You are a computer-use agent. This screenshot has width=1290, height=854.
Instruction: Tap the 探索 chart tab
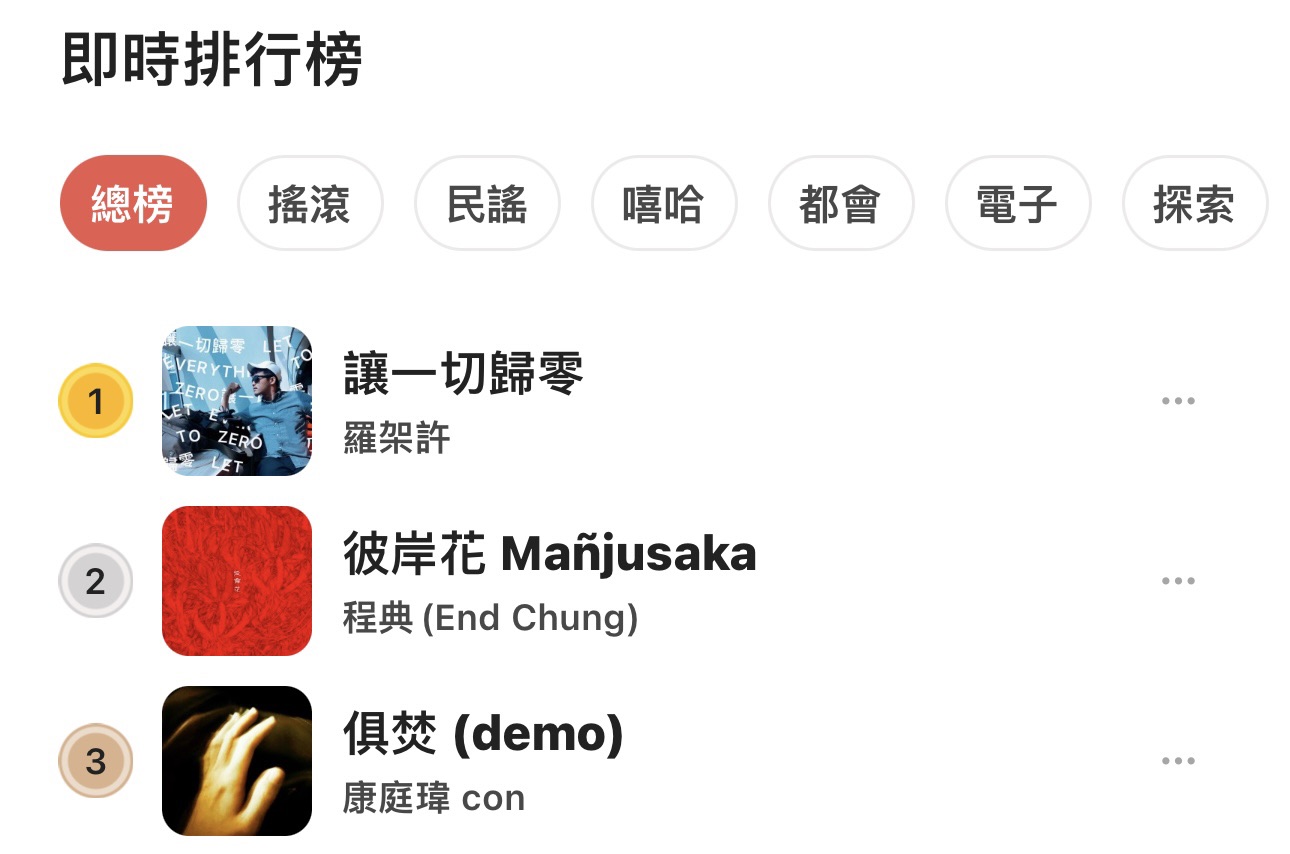point(1194,204)
